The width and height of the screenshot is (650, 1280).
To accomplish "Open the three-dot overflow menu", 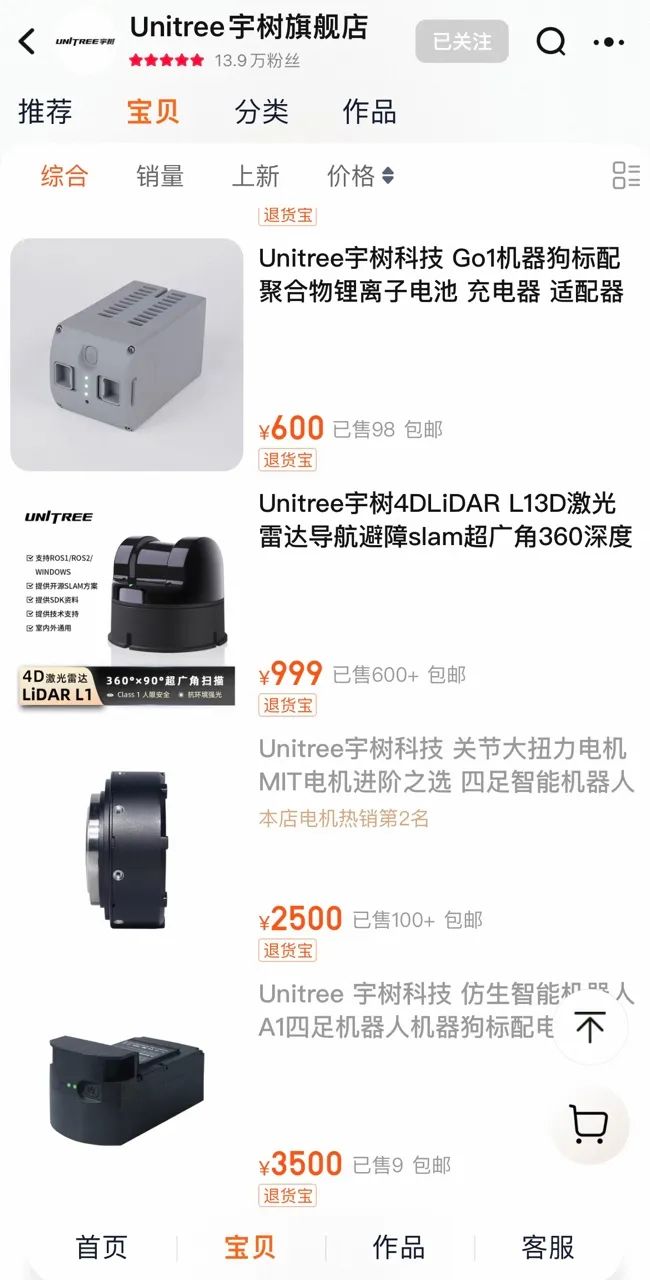I will pos(608,42).
